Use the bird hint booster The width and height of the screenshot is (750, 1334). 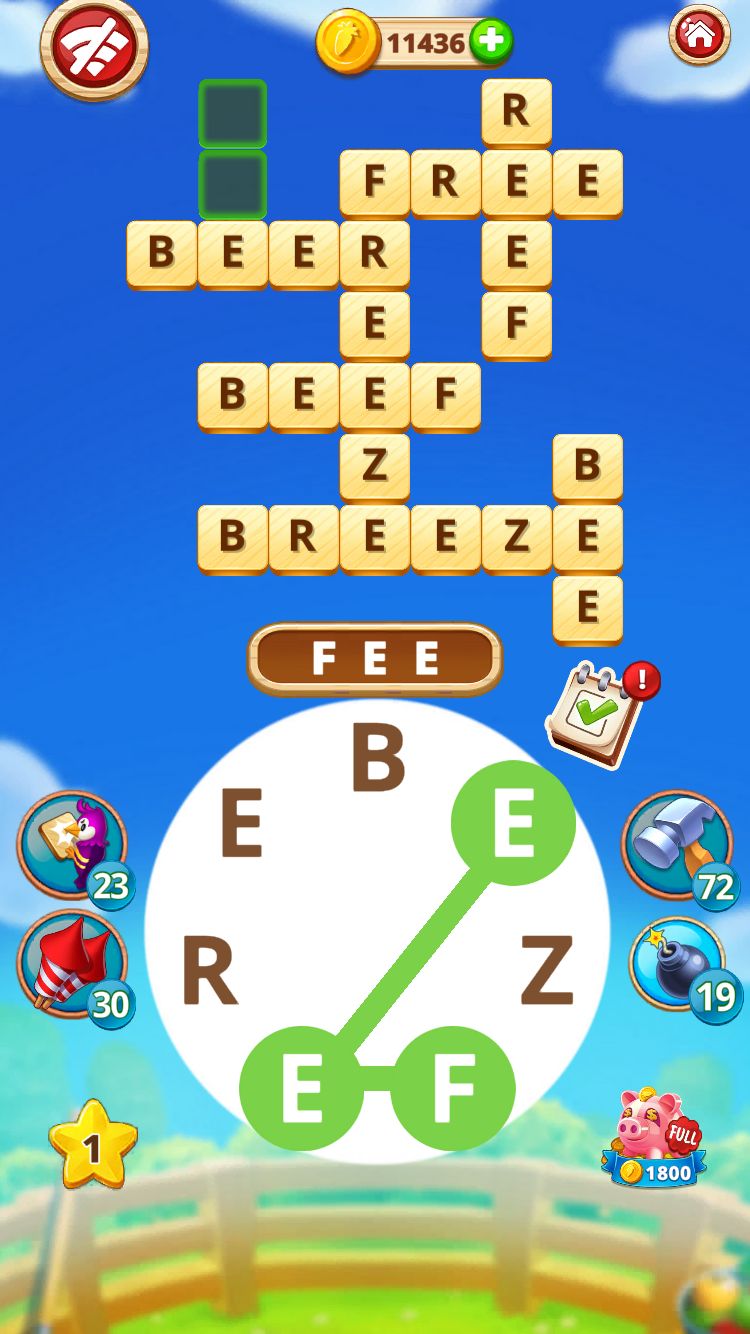72,843
